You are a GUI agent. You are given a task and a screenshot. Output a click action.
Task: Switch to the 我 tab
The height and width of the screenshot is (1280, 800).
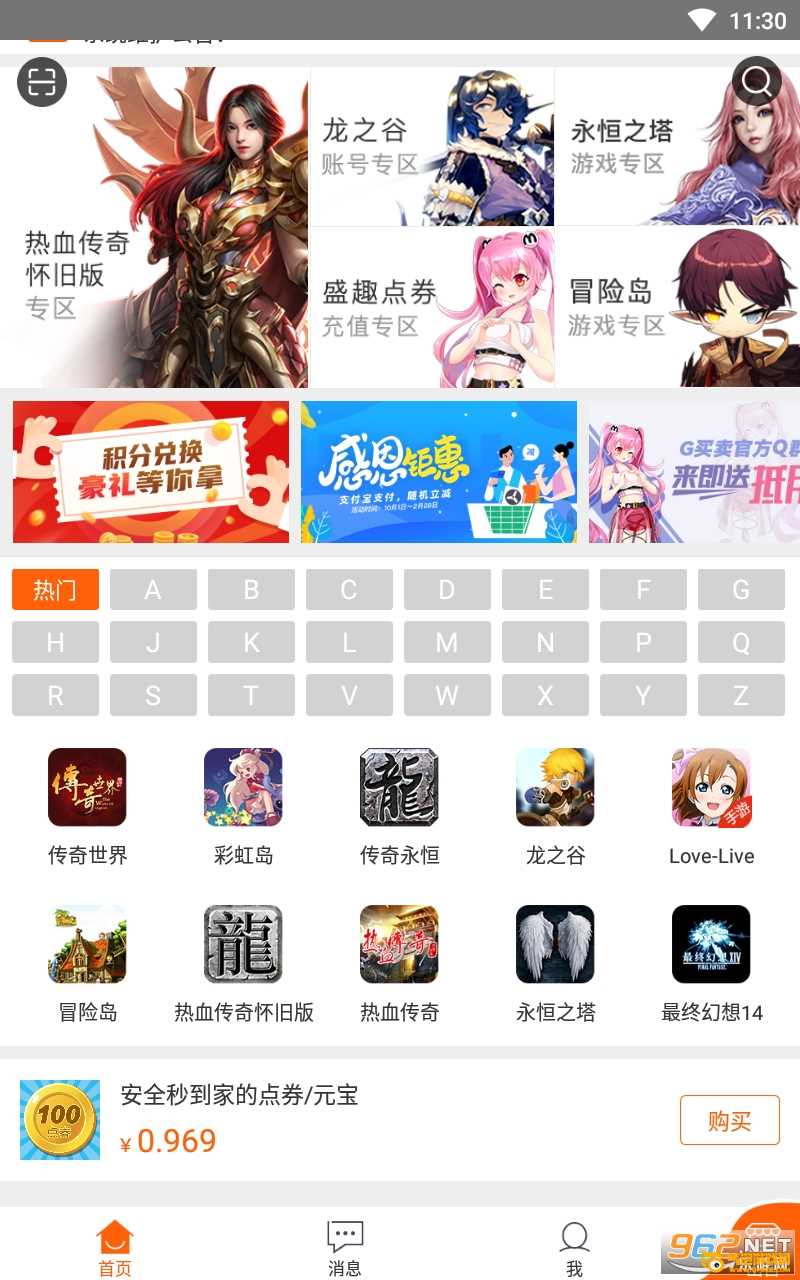tap(574, 1248)
